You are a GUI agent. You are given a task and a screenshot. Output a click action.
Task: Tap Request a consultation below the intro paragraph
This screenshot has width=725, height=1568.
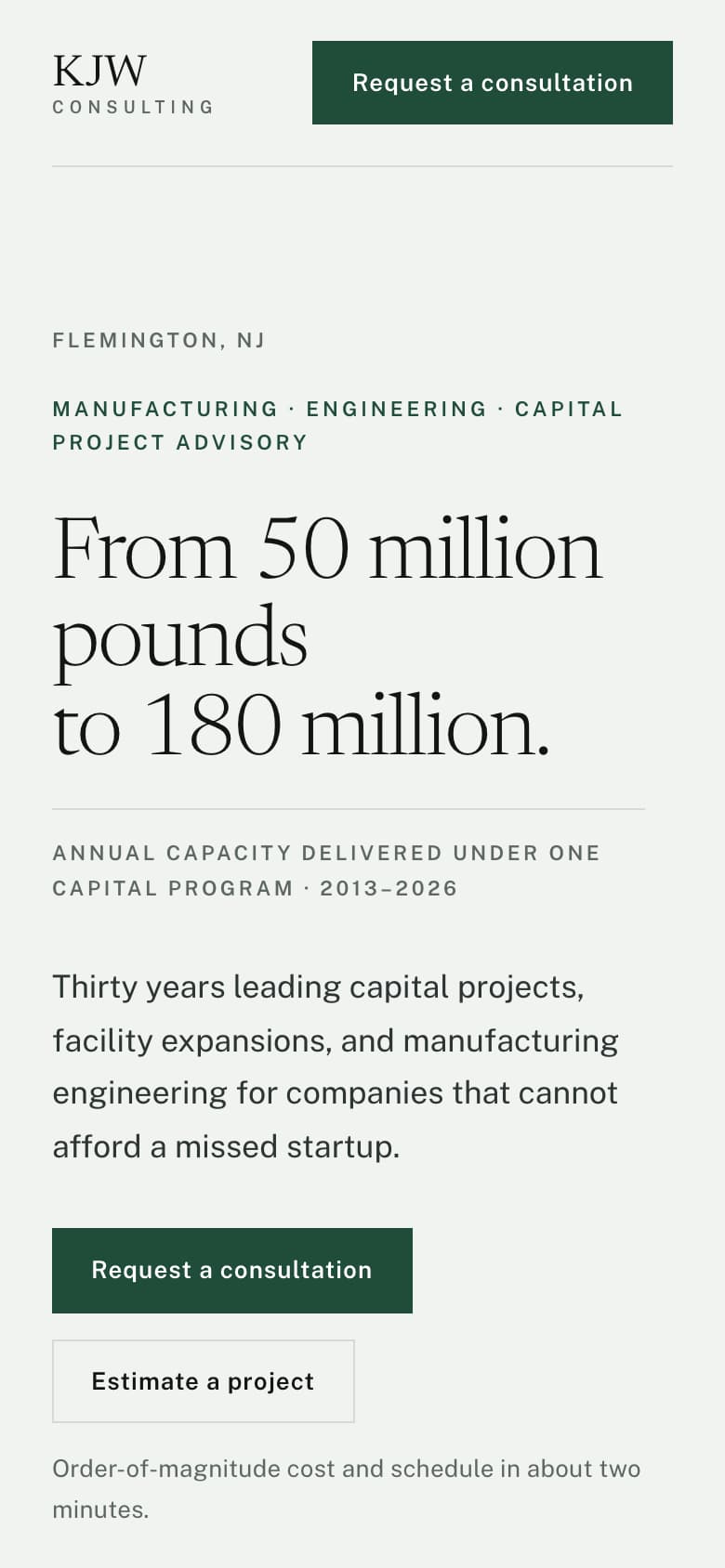232,1270
